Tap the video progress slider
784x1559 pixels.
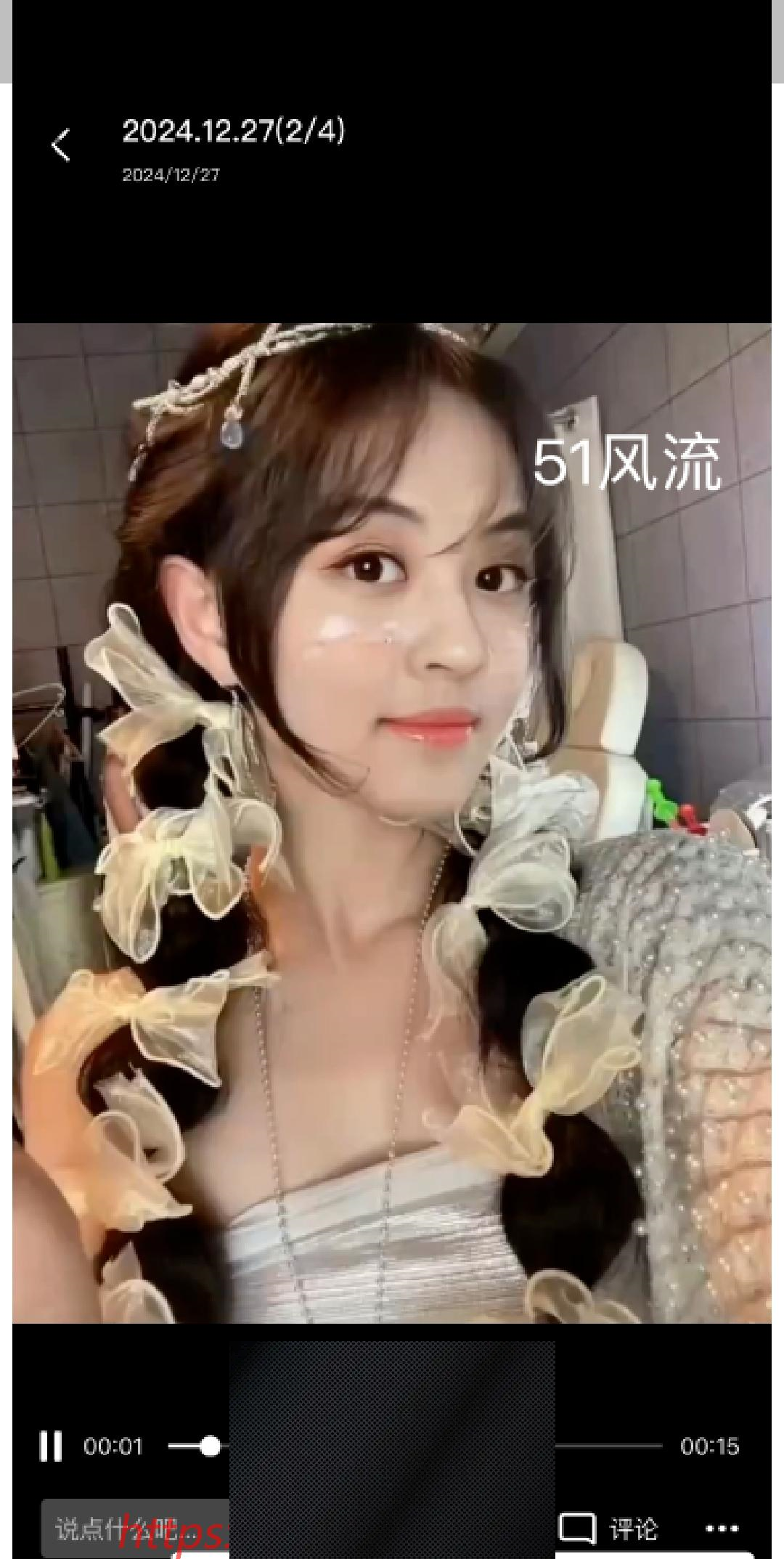click(x=210, y=1446)
